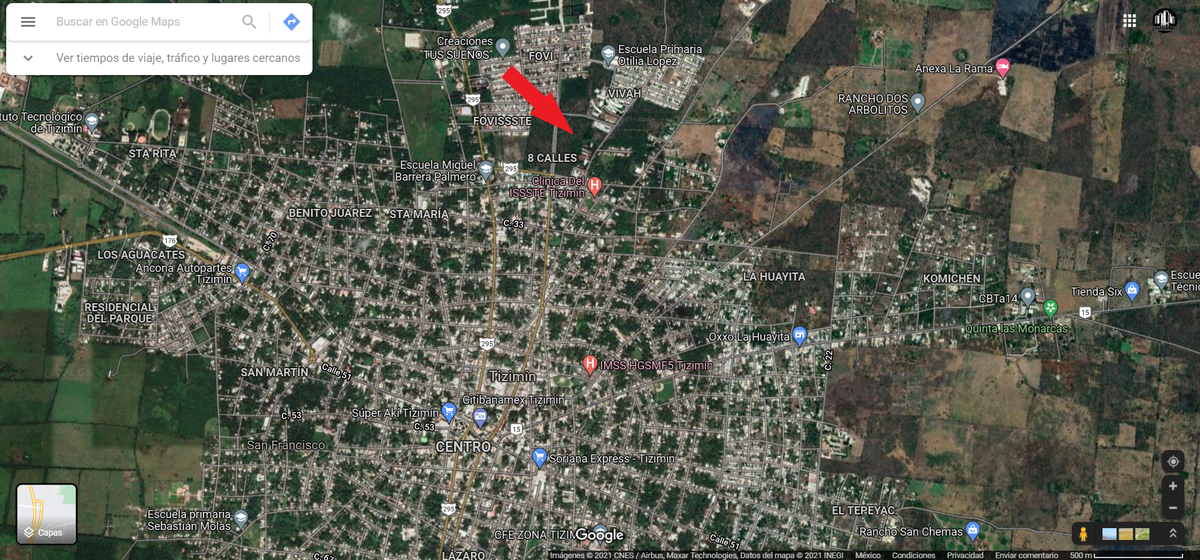Open the account profile avatar
The image size is (1200, 560).
1165,20
